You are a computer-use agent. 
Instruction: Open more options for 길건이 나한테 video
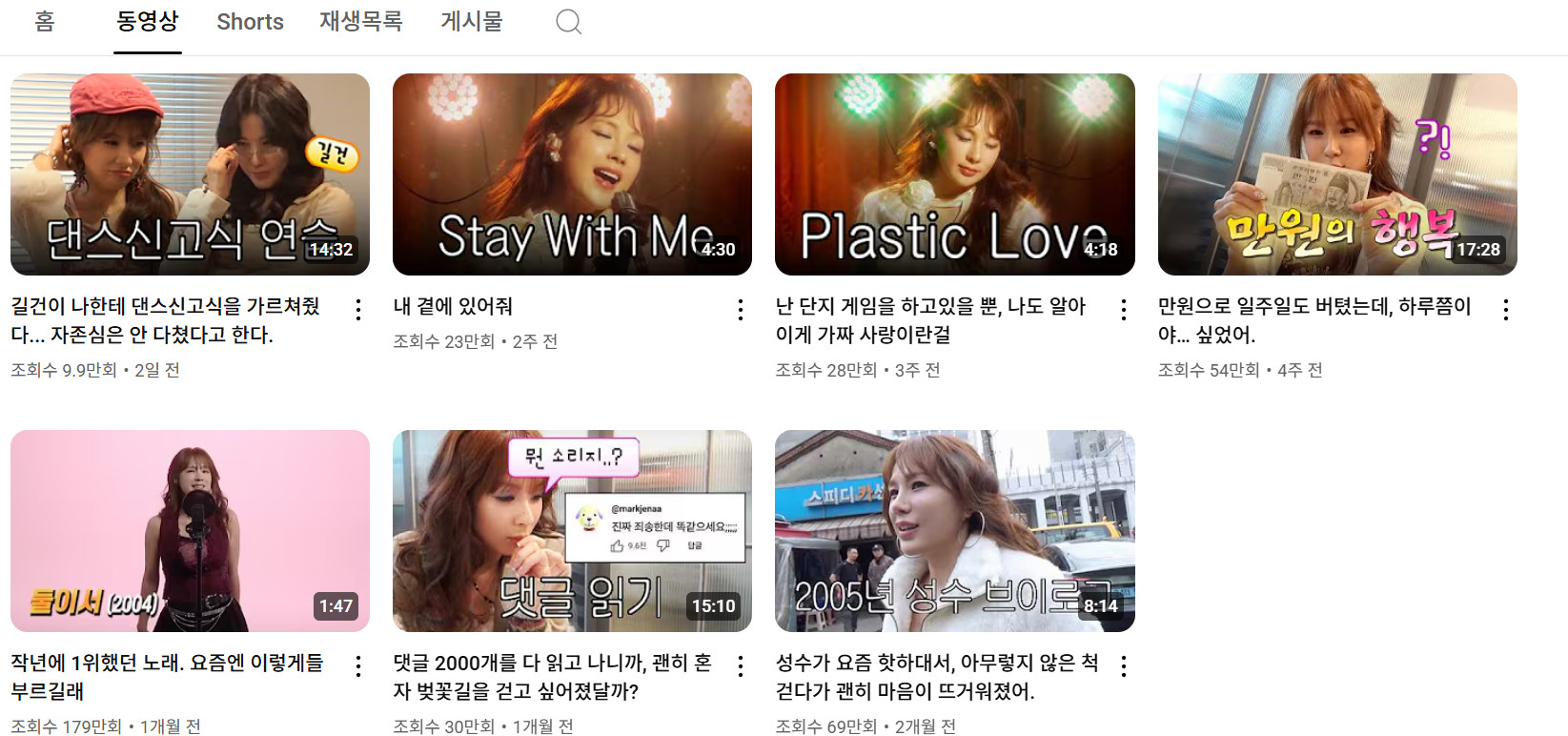tap(358, 310)
